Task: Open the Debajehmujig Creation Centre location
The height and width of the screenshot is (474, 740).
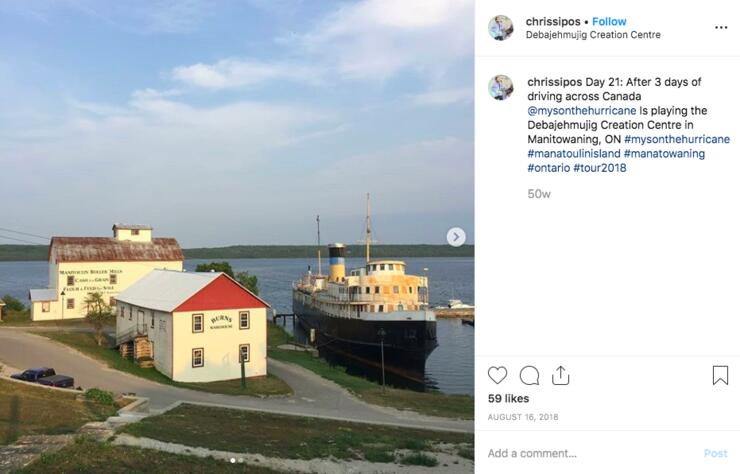Action: 592,35
